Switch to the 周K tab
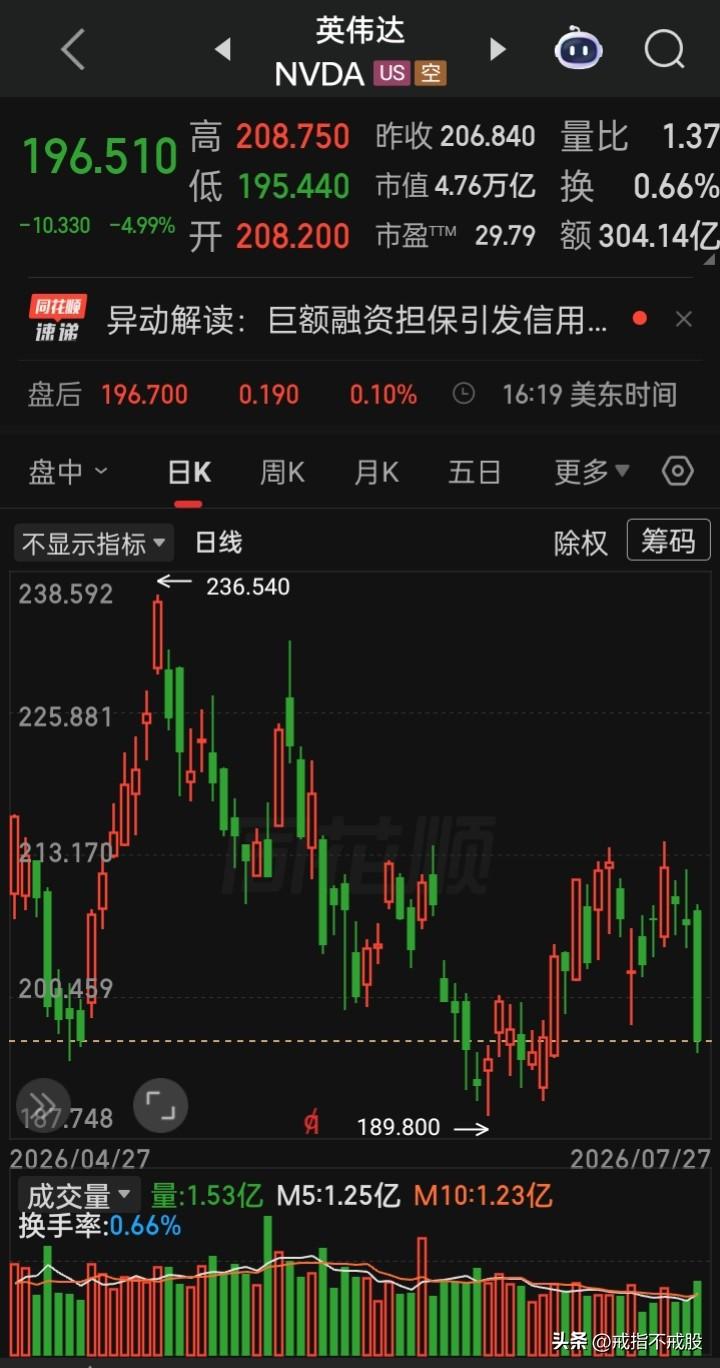The image size is (720, 1368). tap(282, 472)
